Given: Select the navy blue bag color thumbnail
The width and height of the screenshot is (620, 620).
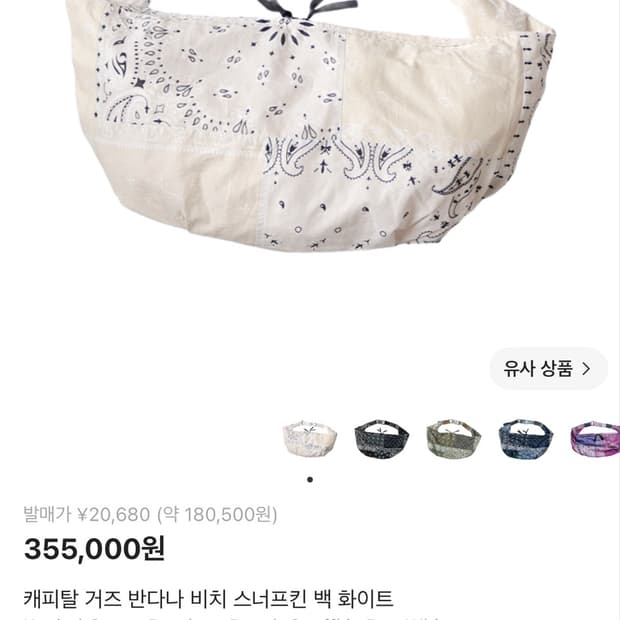Looking at the screenshot, I should [525, 439].
